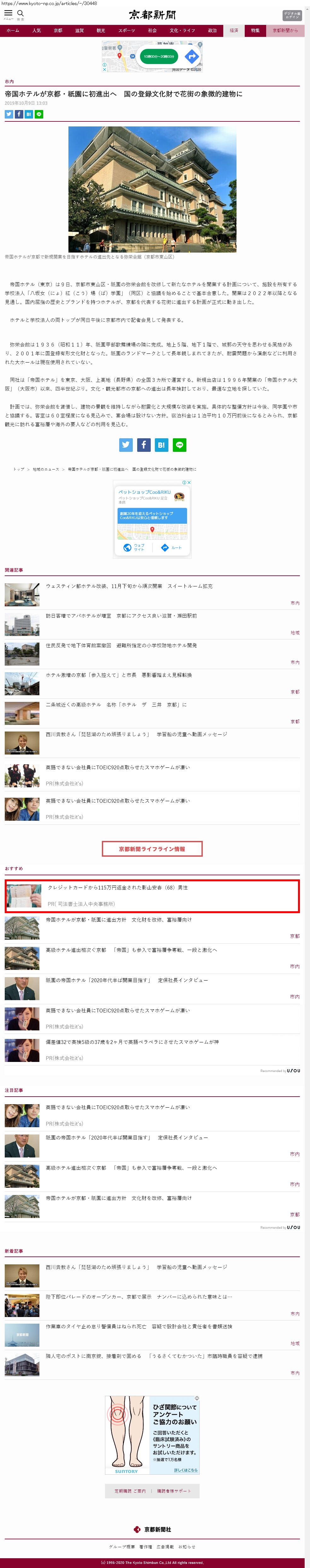Read the 二条城近くの高級ホテル article

[x=116, y=705]
